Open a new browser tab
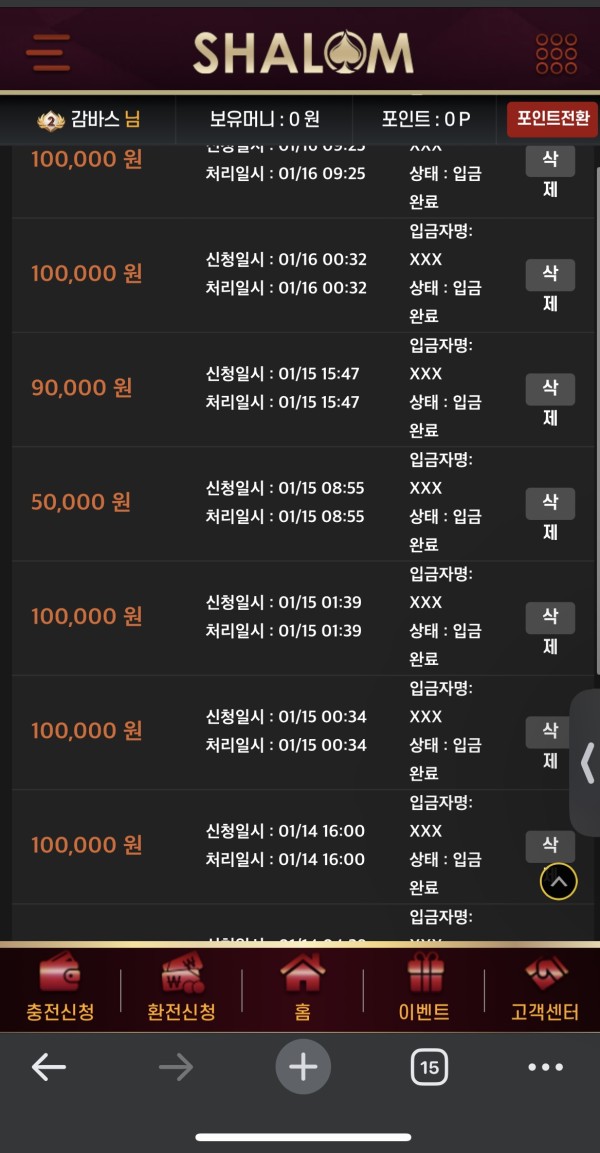Viewport: 600px width, 1153px height. [x=302, y=1068]
